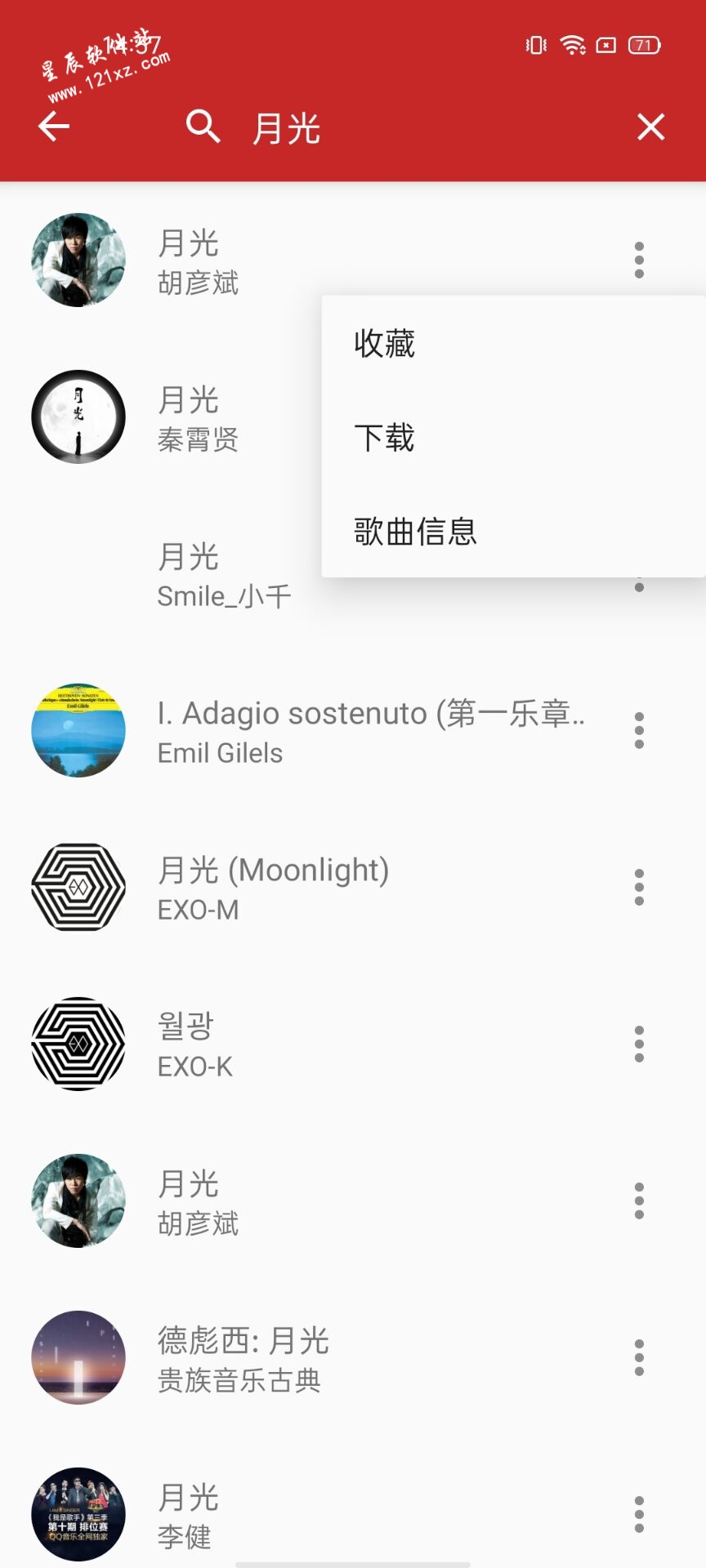The width and height of the screenshot is (706, 1568).
Task: Clear the search query with X
Action: tap(650, 127)
